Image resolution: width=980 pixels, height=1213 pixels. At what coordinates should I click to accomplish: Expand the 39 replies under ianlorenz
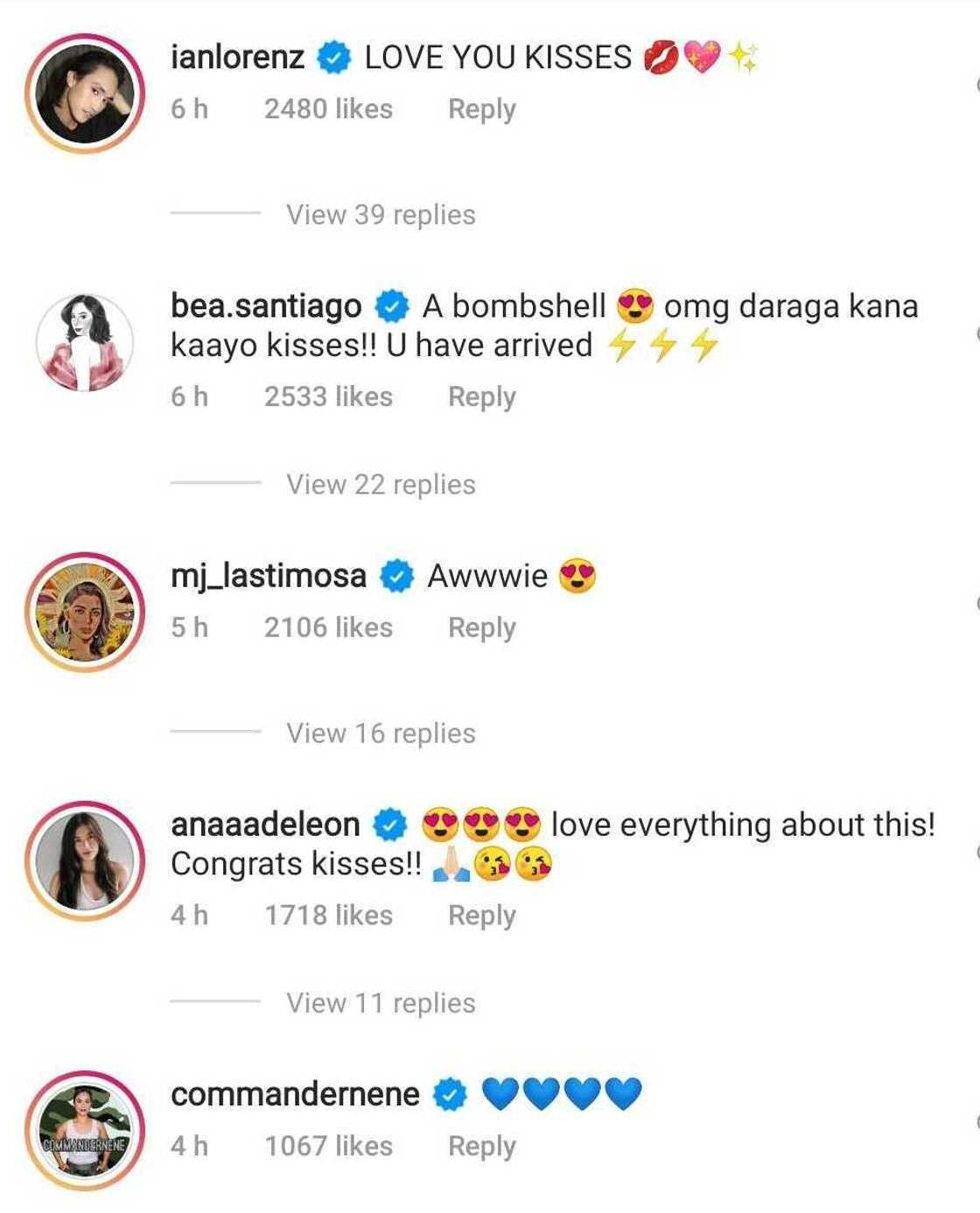(x=381, y=214)
